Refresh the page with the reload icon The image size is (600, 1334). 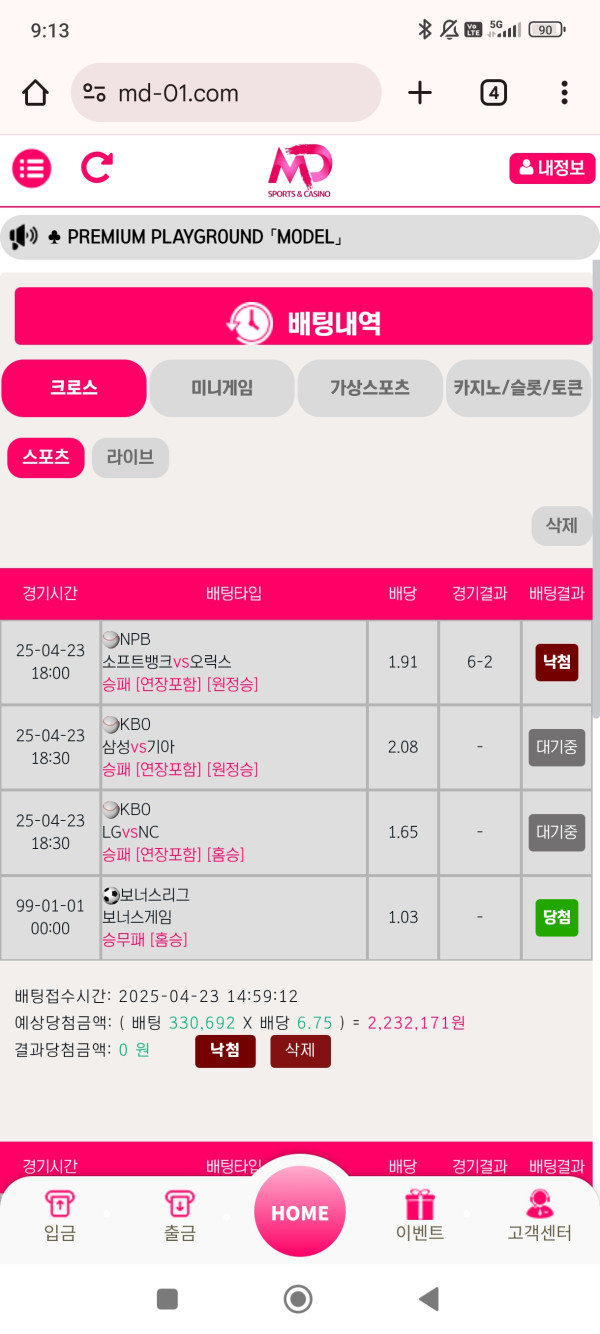(x=97, y=167)
